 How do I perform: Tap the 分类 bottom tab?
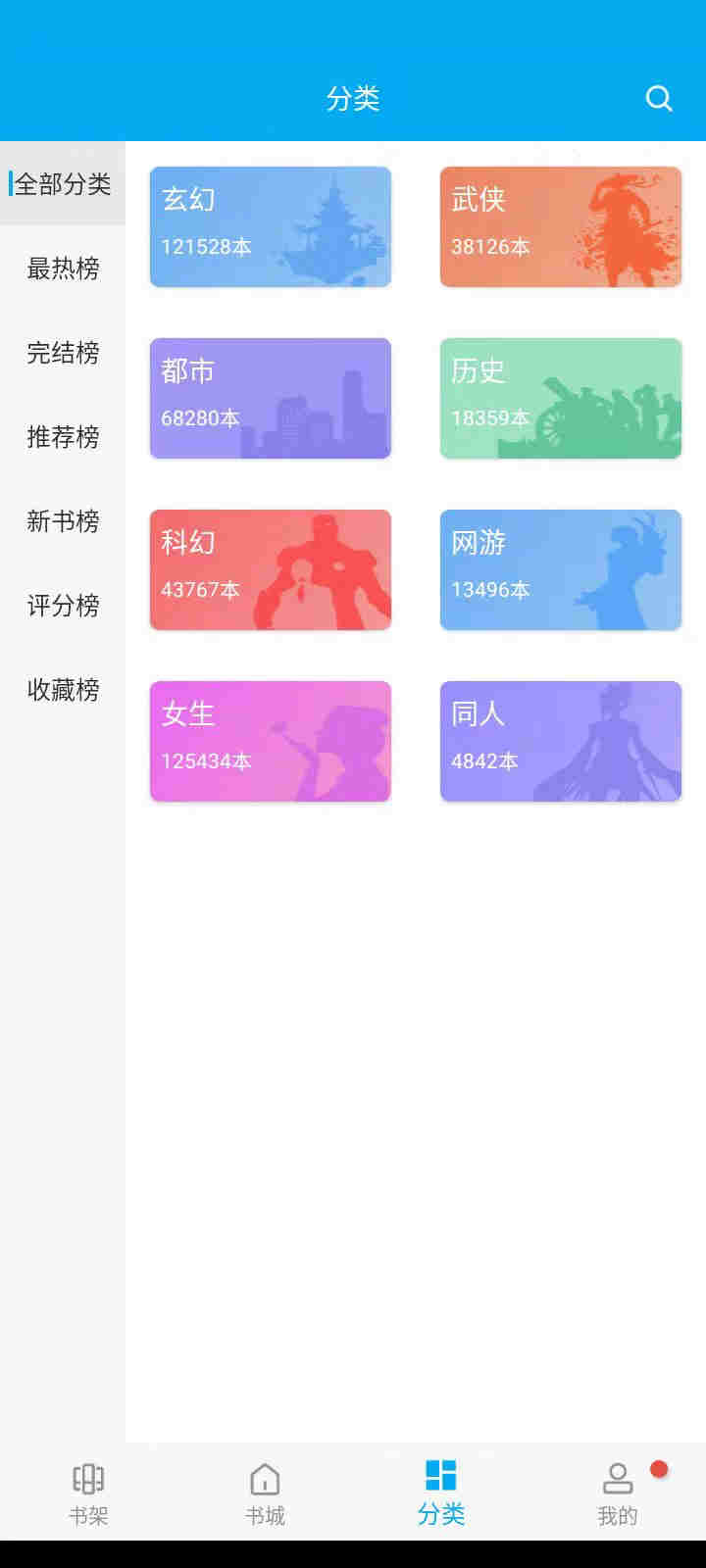point(441,1494)
